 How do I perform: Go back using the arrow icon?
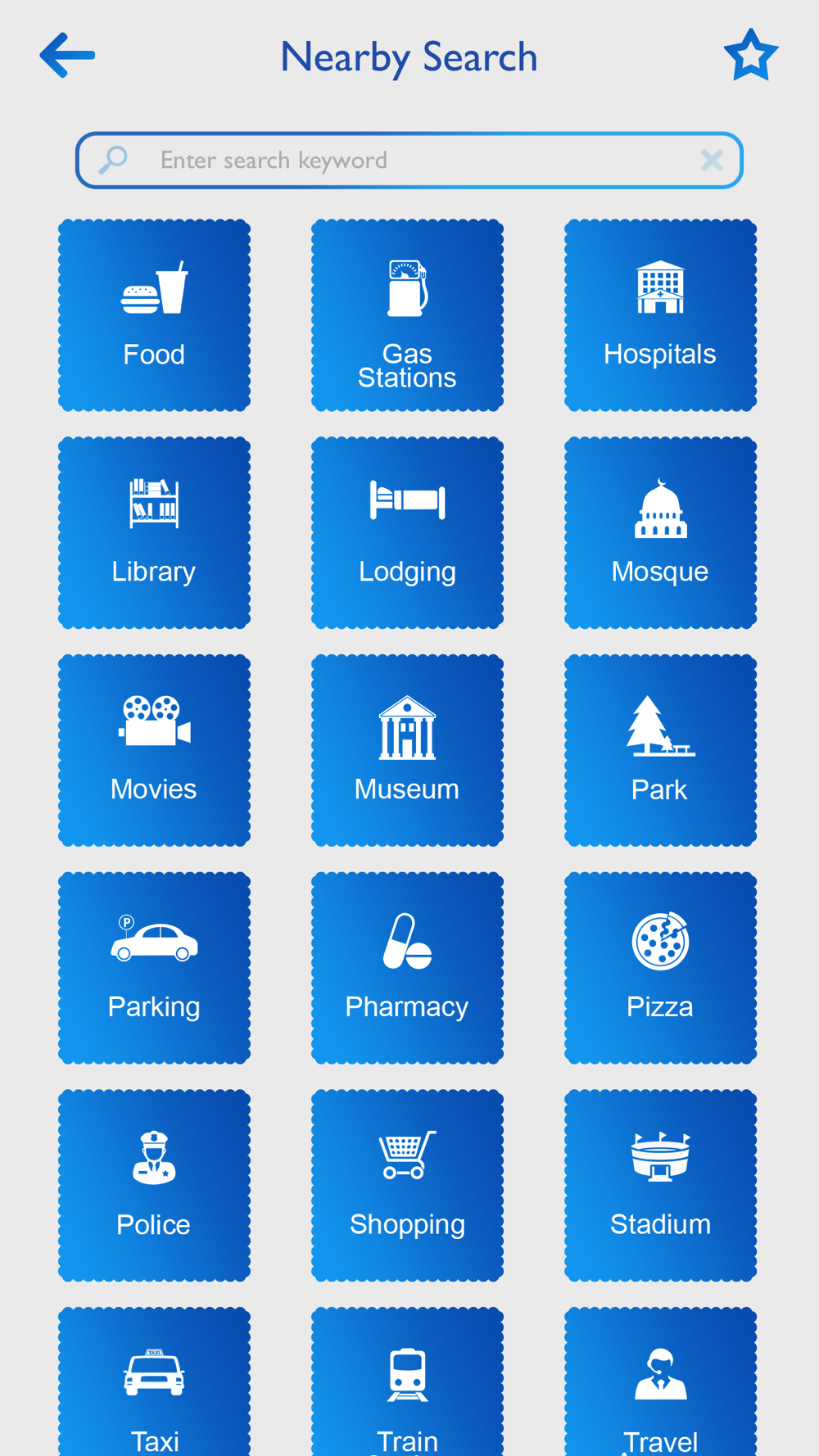(x=67, y=56)
